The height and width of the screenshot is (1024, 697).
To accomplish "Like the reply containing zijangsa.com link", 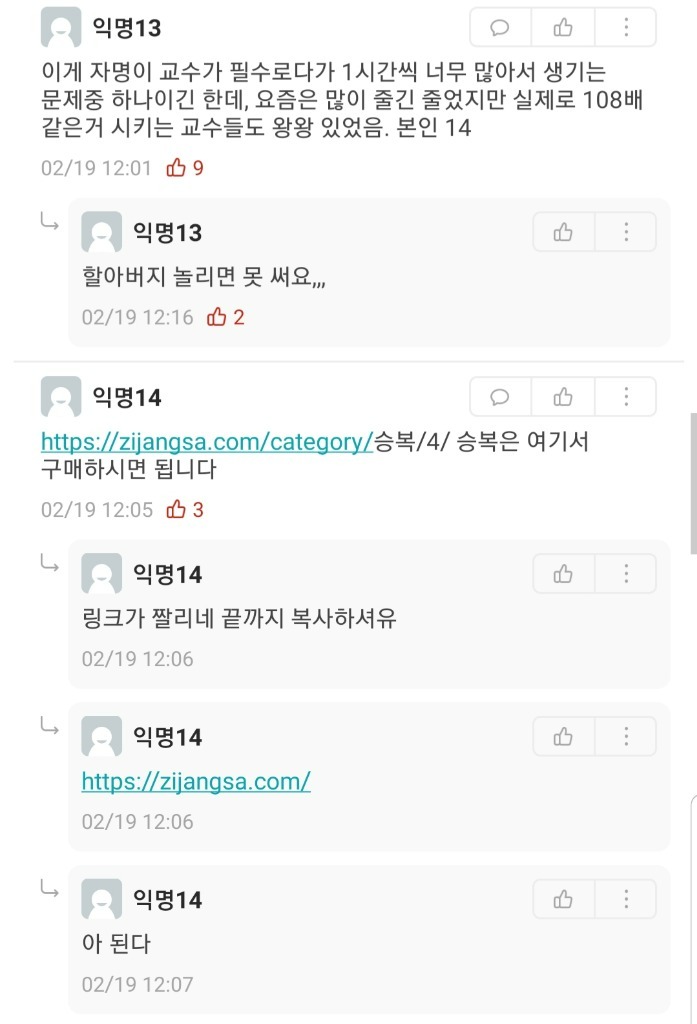I will click(x=563, y=737).
